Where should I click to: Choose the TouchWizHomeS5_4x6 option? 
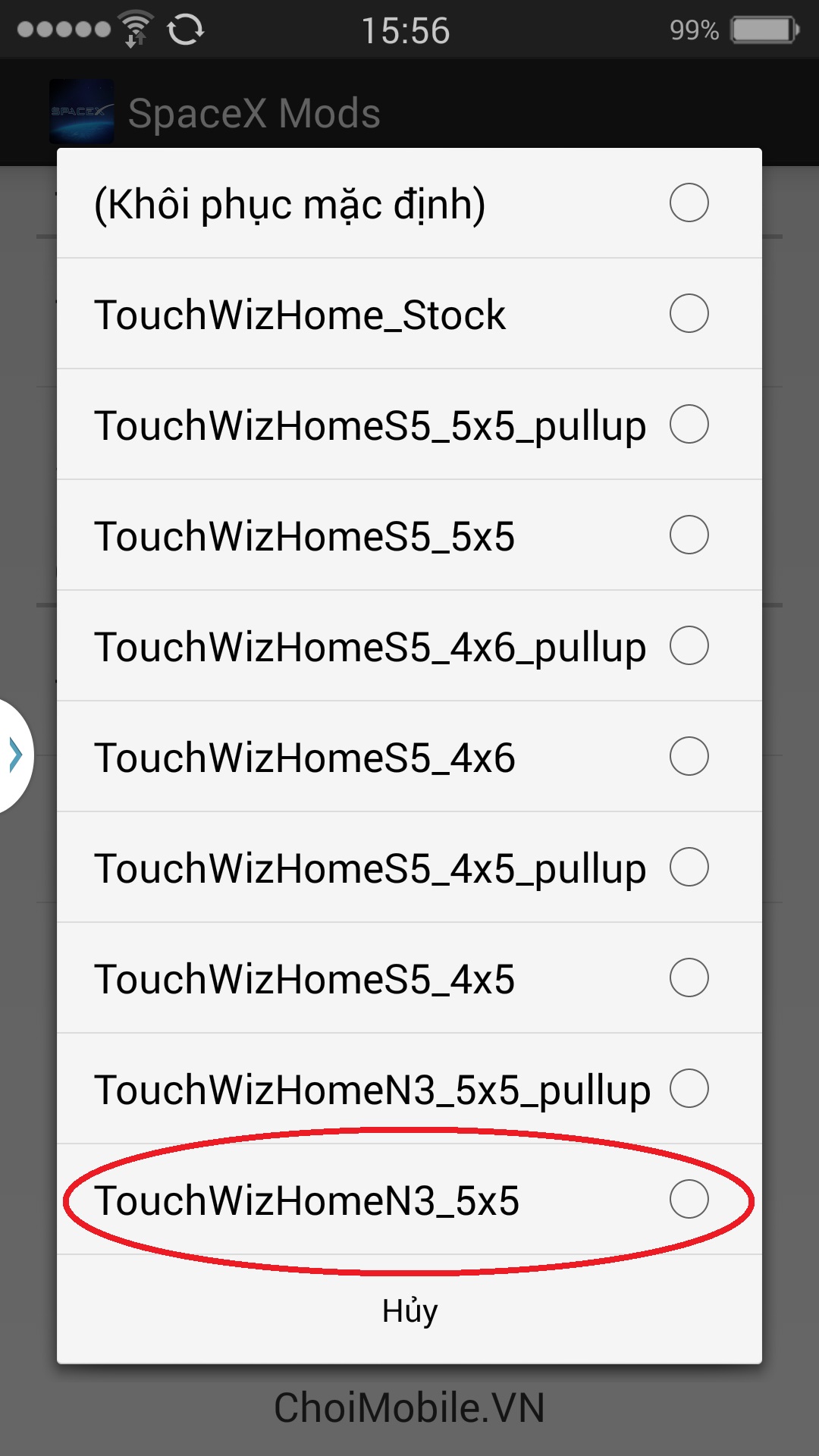[409, 757]
